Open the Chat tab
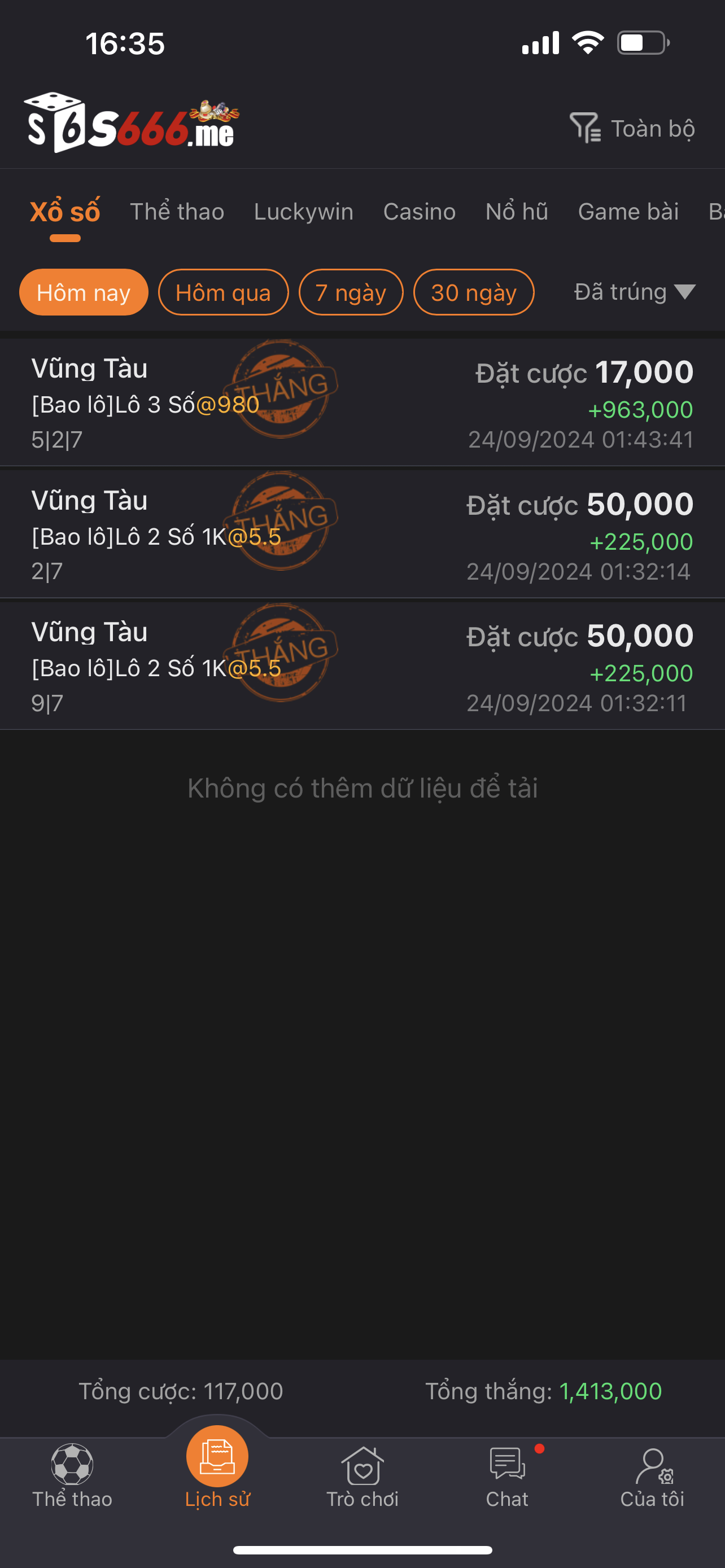Screen dimensions: 725x1568 [x=507, y=1477]
